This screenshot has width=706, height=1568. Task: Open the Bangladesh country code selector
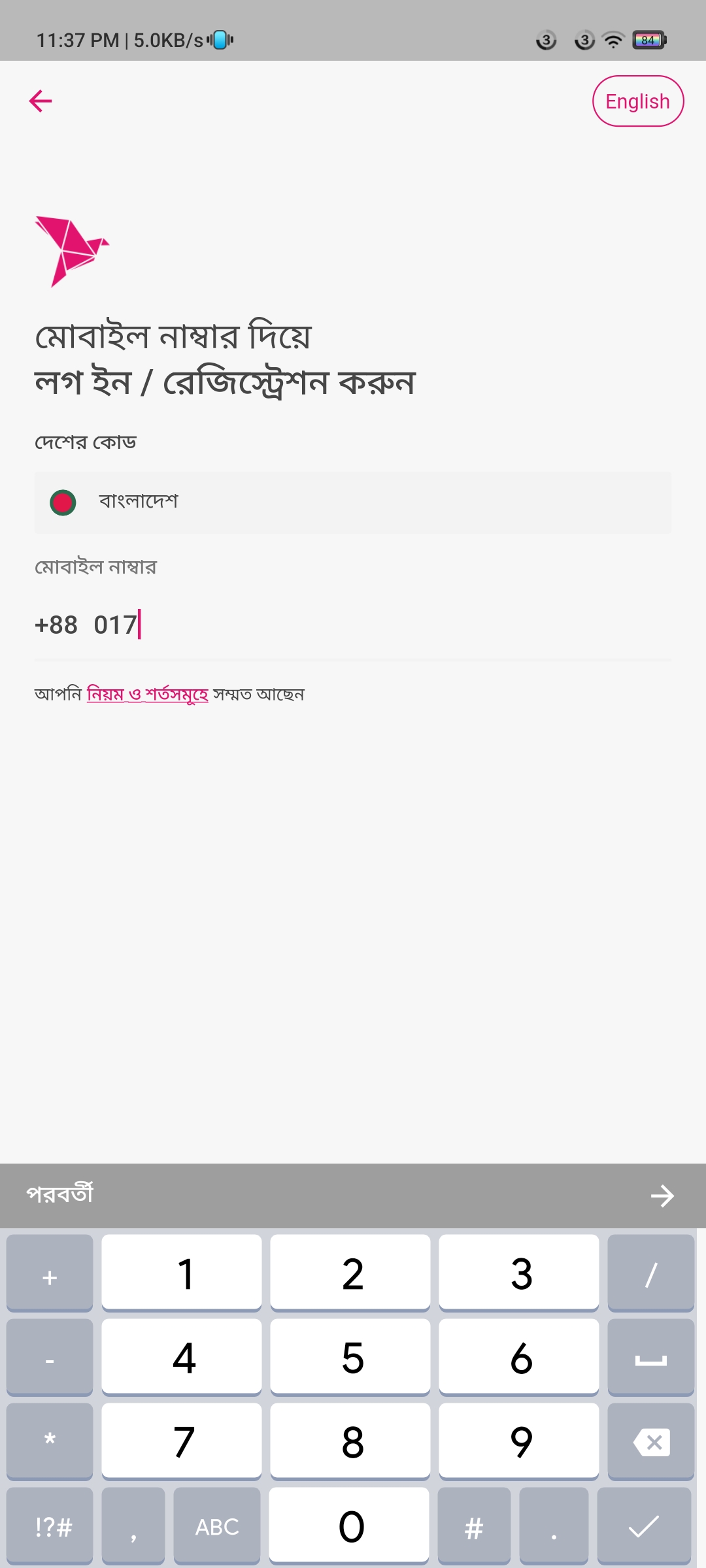[352, 502]
